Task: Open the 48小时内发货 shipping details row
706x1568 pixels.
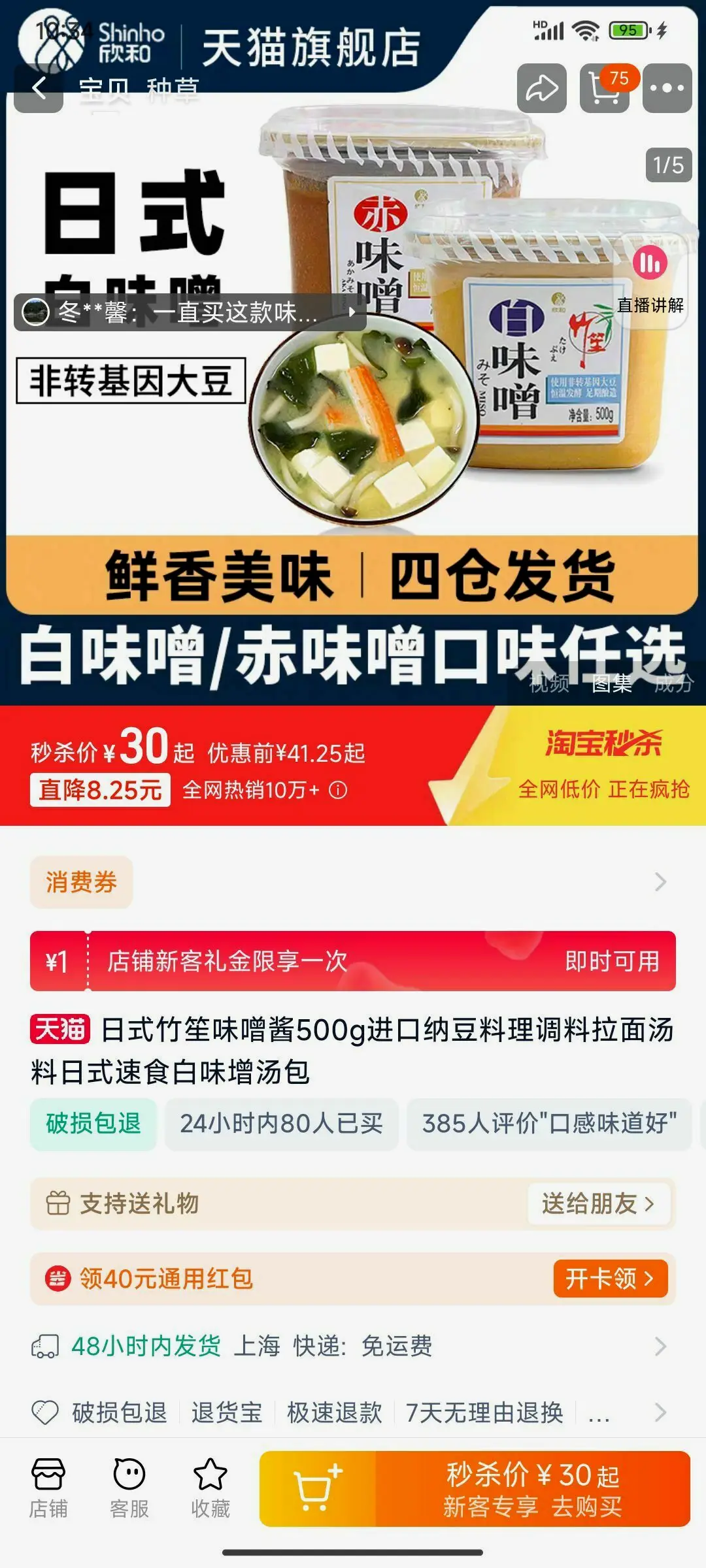Action: pyautogui.click(x=353, y=1347)
